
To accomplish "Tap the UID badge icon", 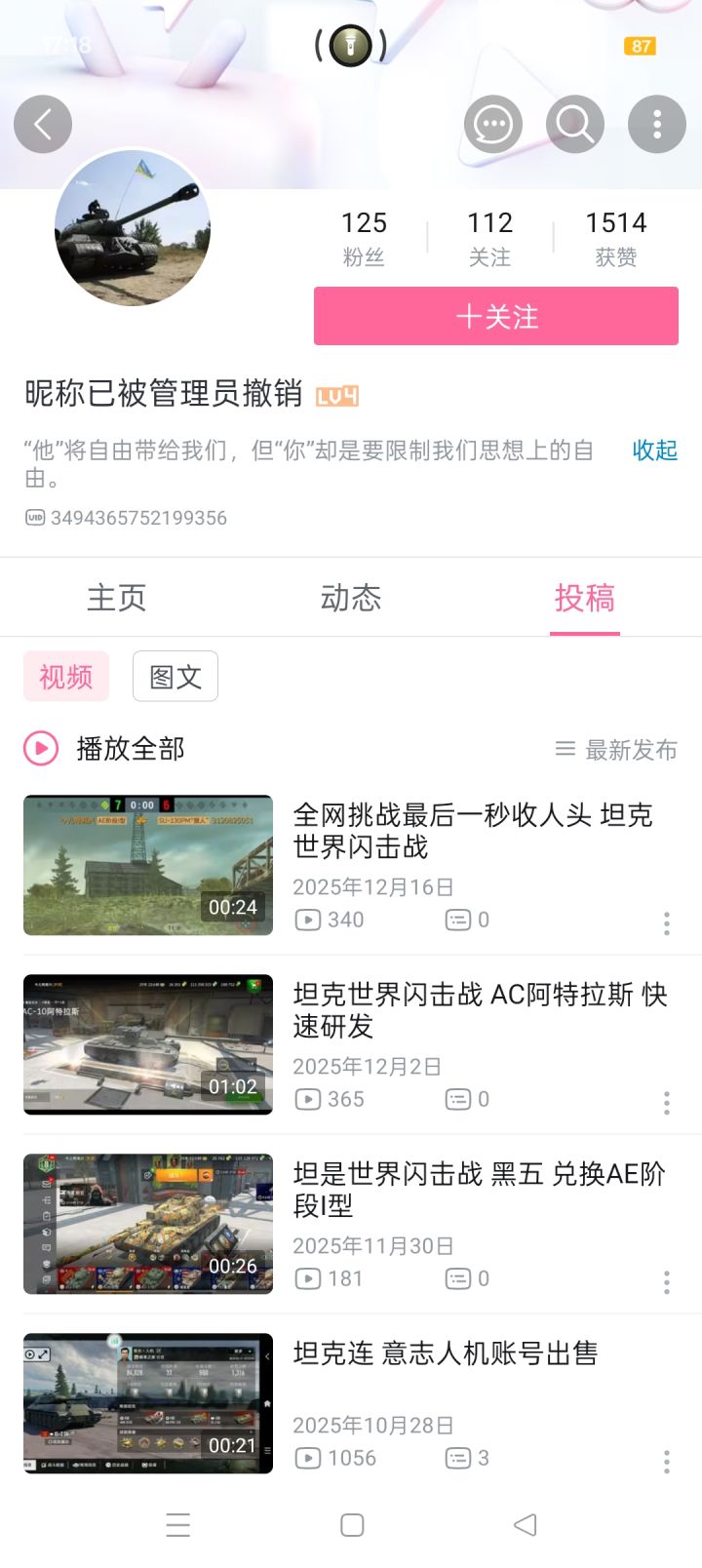I will coord(33,518).
